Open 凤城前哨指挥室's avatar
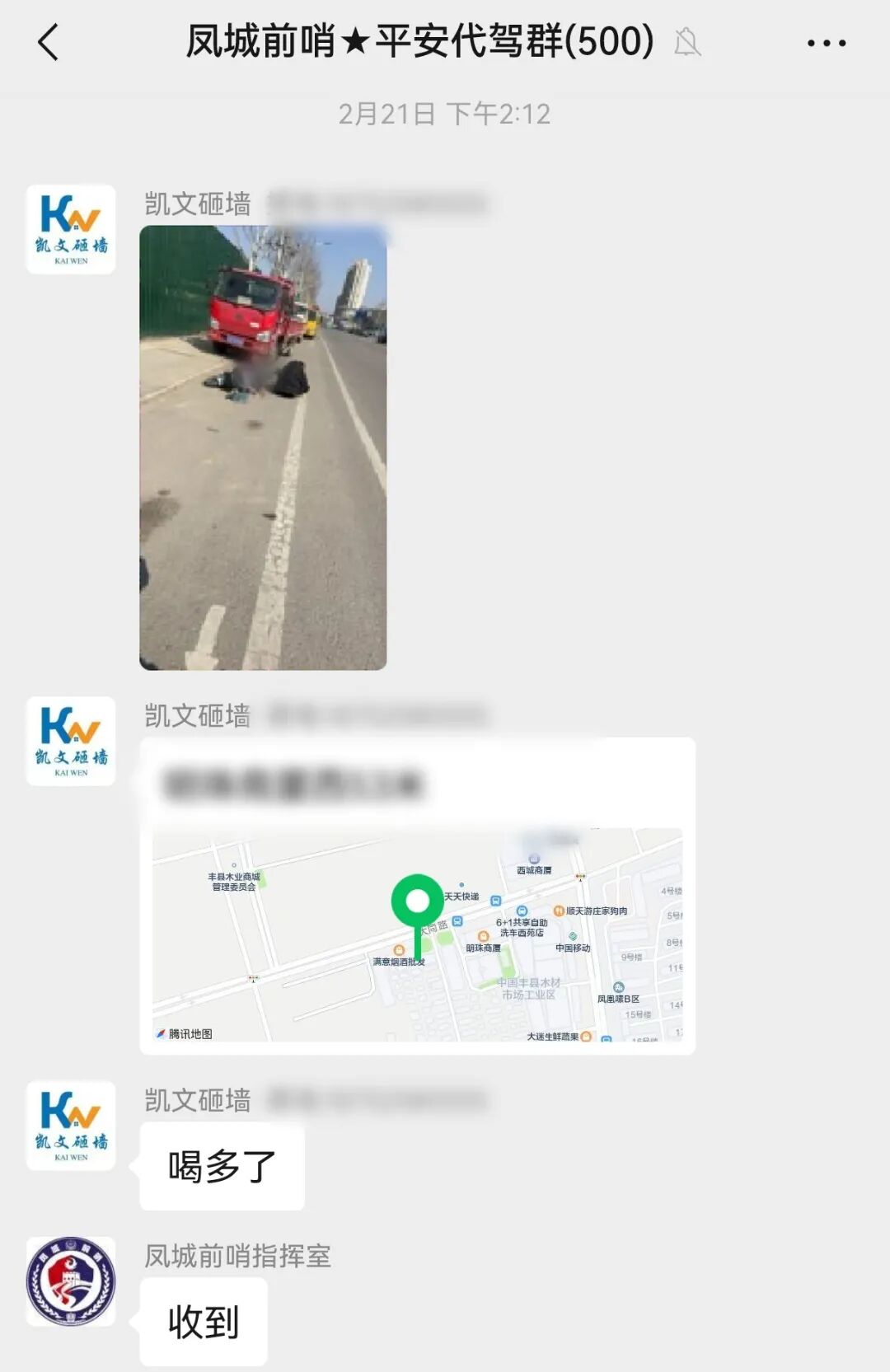Viewport: 890px width, 1372px height. click(x=71, y=1281)
